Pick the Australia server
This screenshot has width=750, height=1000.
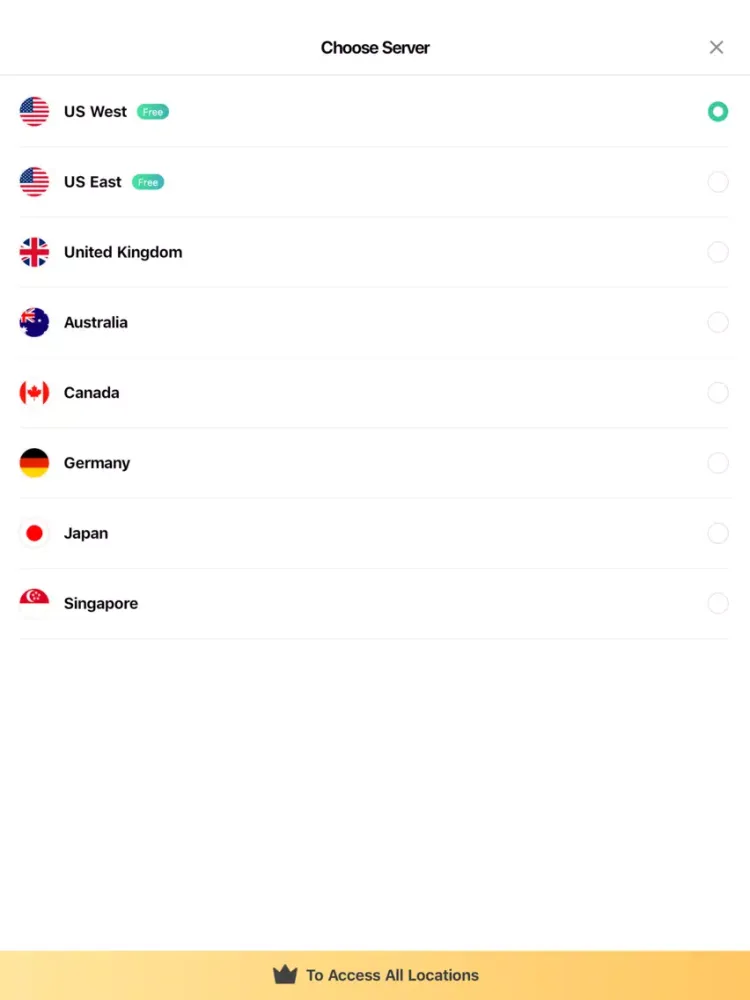coord(717,322)
